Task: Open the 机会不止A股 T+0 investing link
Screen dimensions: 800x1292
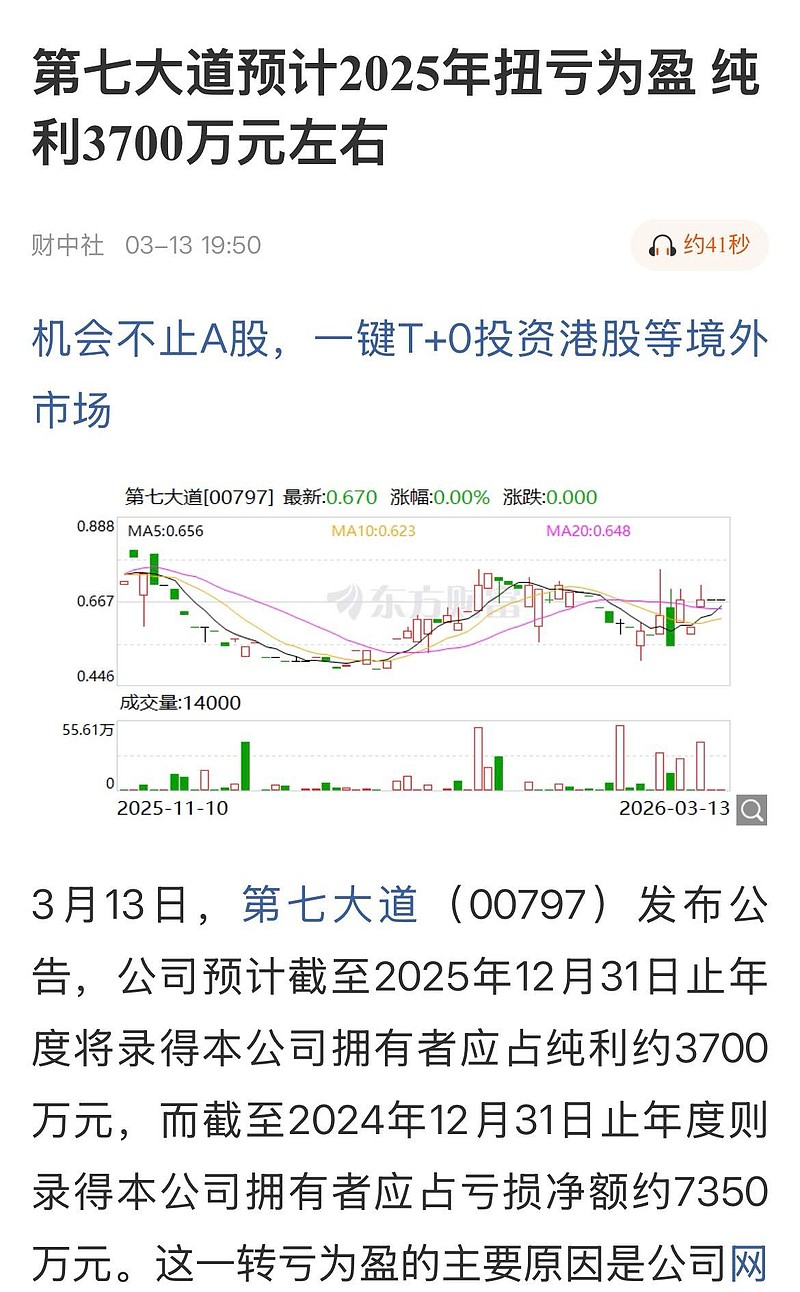Action: (x=400, y=375)
